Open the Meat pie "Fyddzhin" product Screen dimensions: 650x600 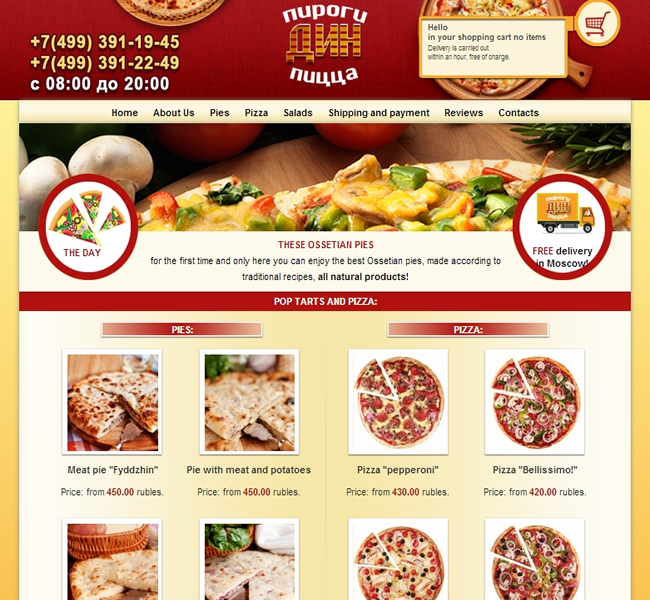point(112,401)
